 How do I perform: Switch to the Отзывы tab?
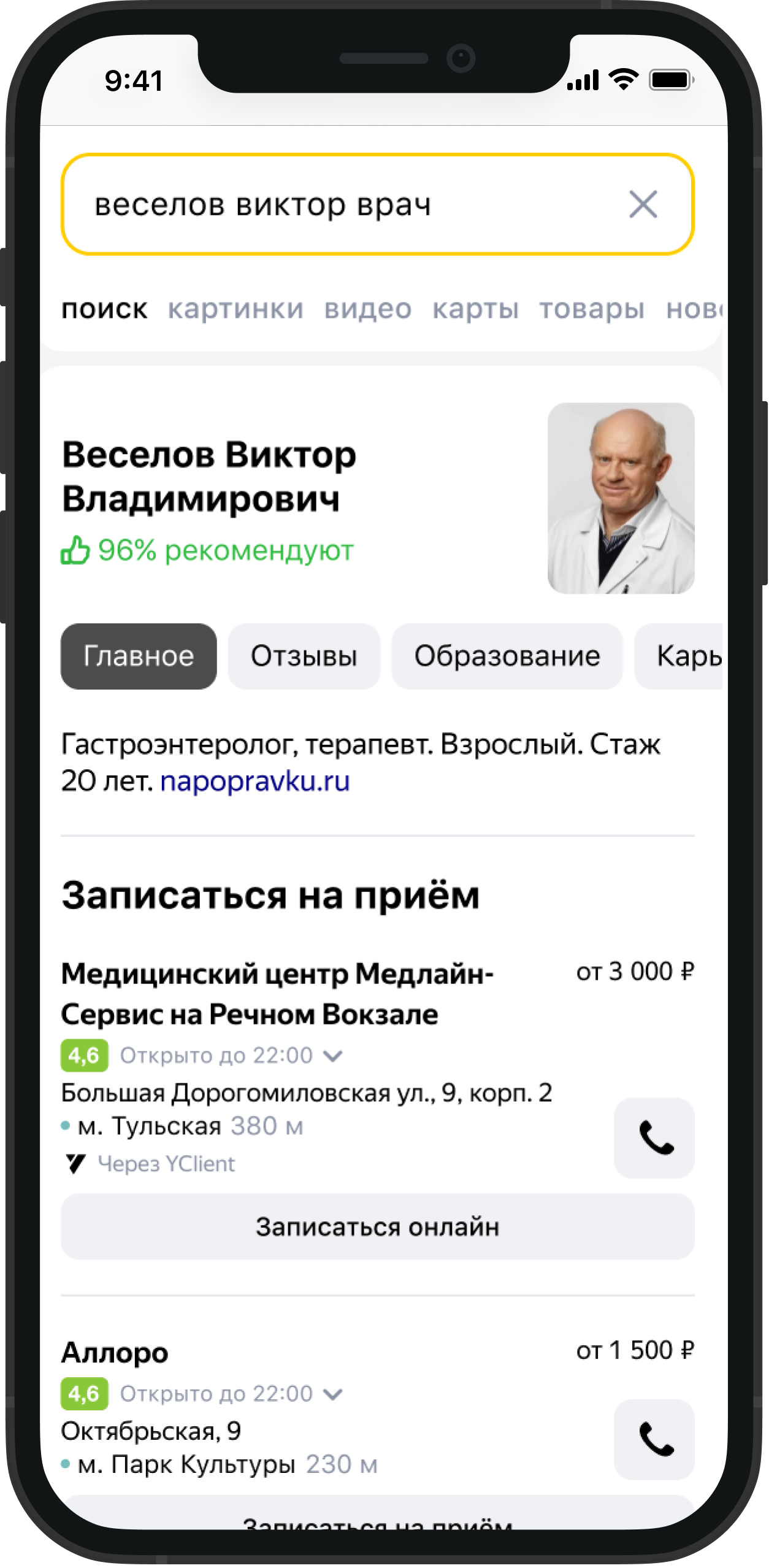tap(304, 656)
